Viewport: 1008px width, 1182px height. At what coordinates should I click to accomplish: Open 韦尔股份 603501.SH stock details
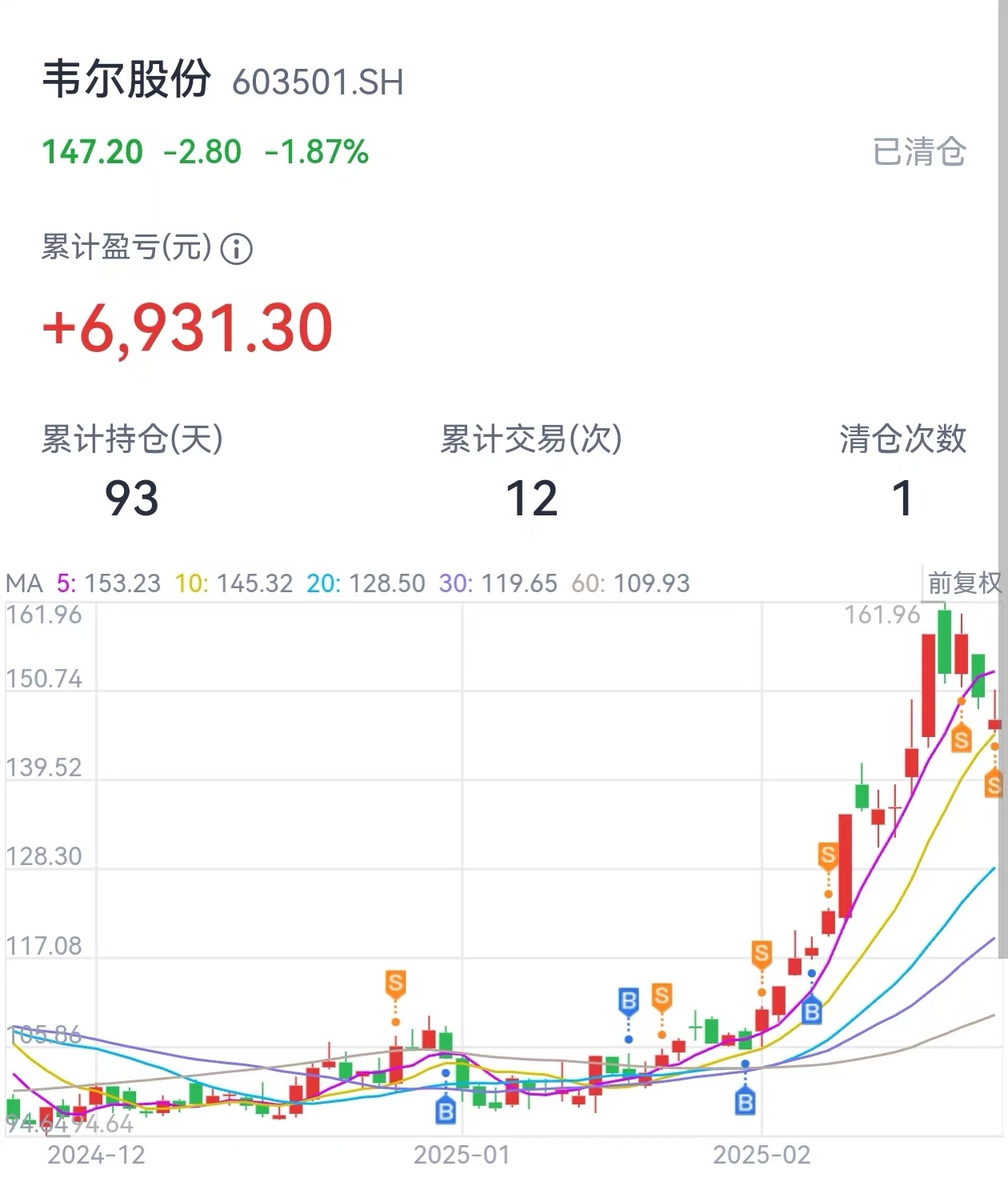tap(222, 80)
